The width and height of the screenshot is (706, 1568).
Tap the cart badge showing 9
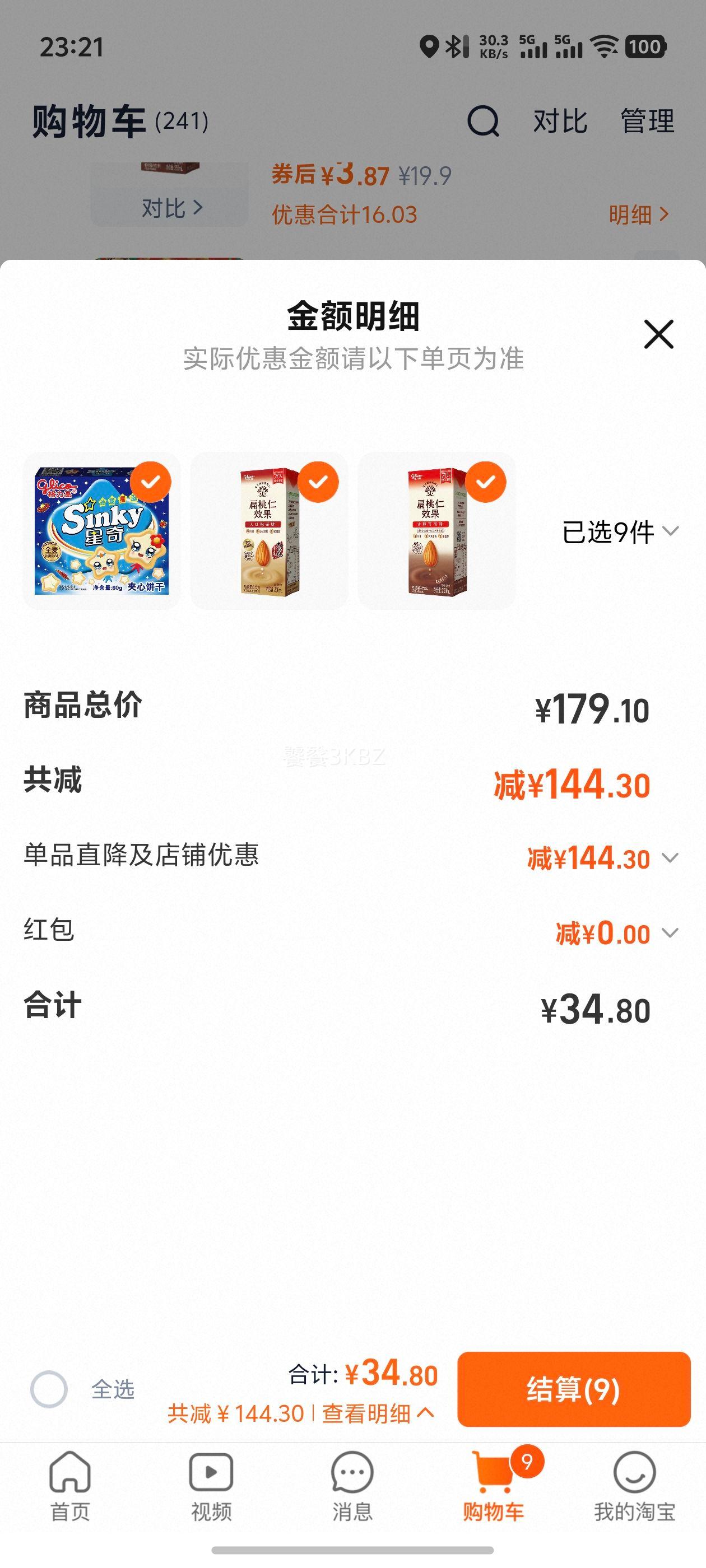coord(526,1465)
